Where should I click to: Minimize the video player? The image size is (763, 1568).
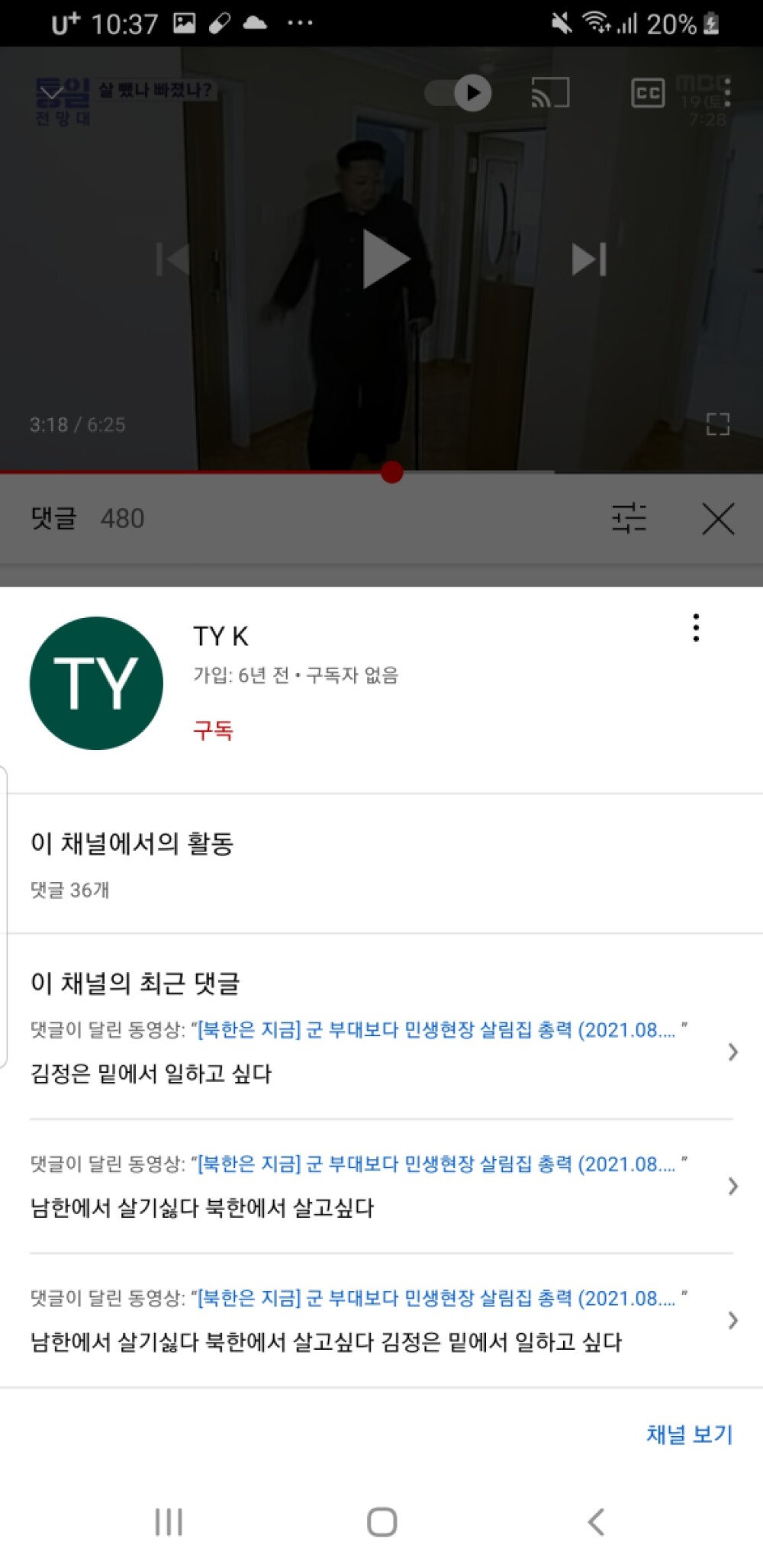point(52,94)
